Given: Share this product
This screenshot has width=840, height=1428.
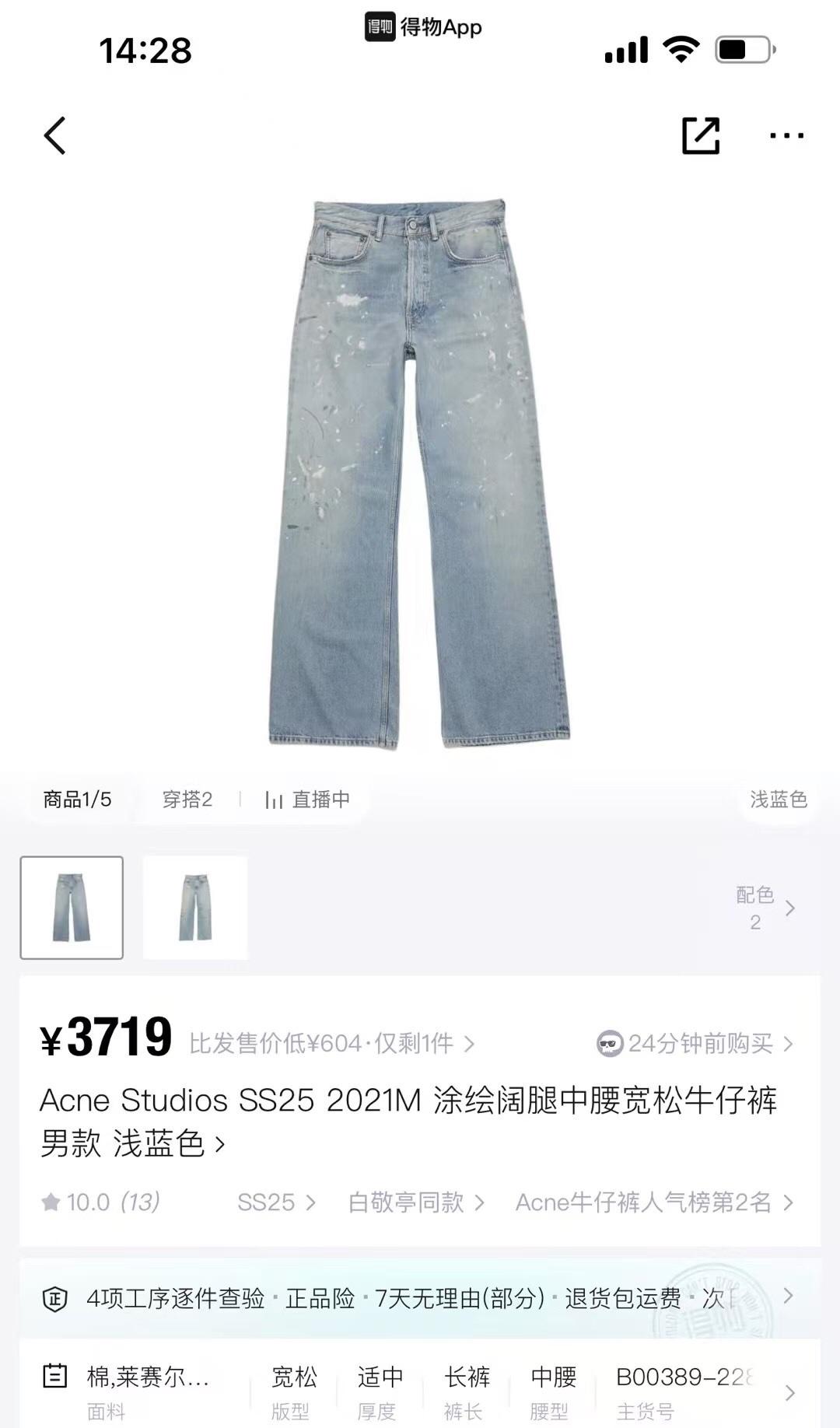Looking at the screenshot, I should tap(701, 136).
